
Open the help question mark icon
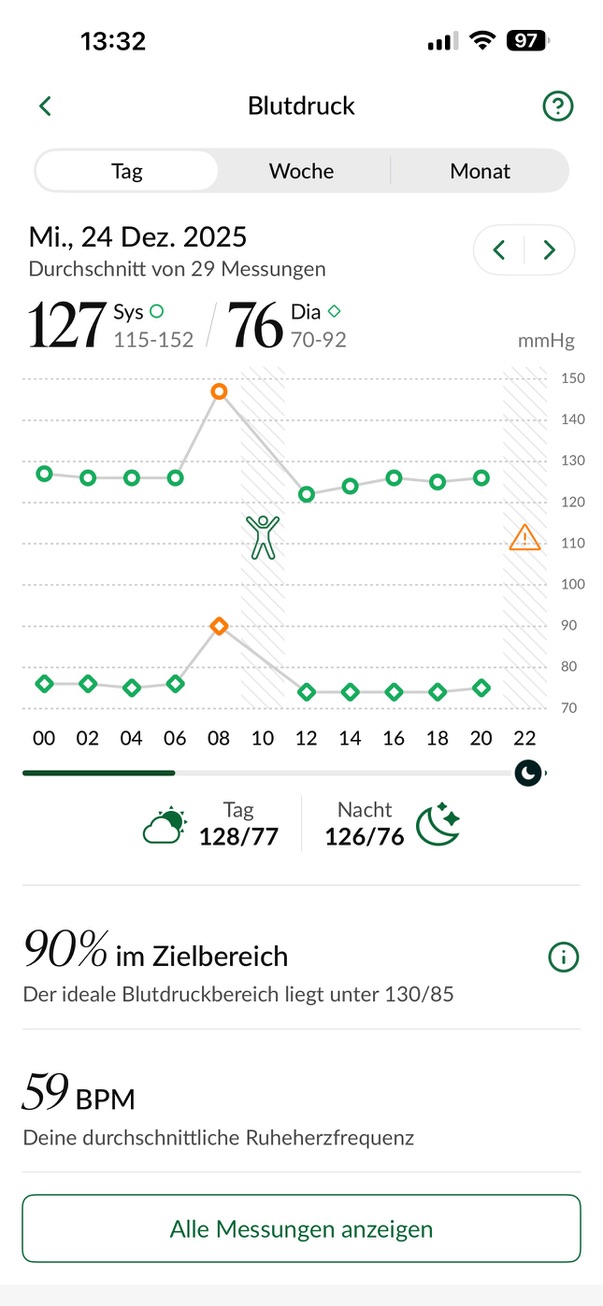coord(557,106)
